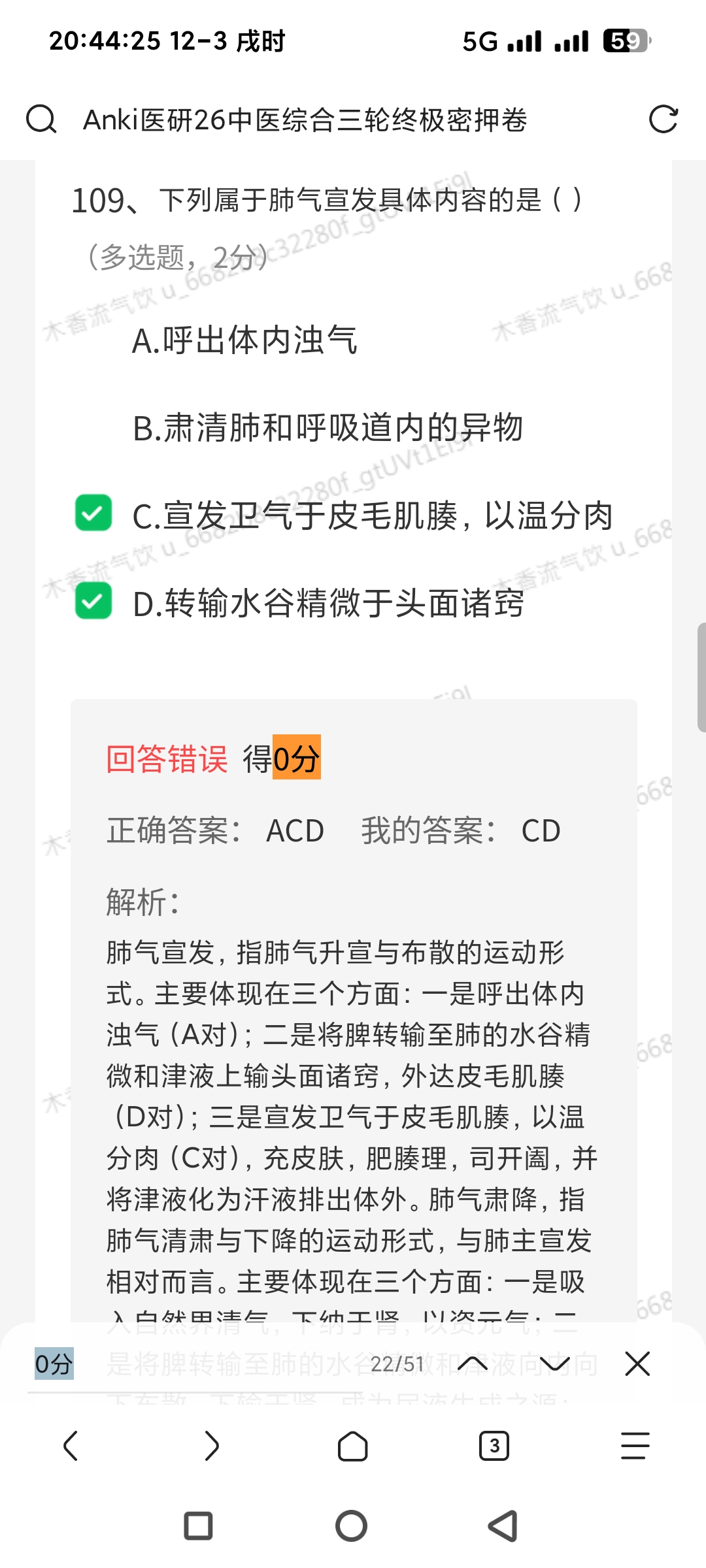Tap the search icon in the address bar
The height and width of the screenshot is (1568, 706).
pos(41,120)
